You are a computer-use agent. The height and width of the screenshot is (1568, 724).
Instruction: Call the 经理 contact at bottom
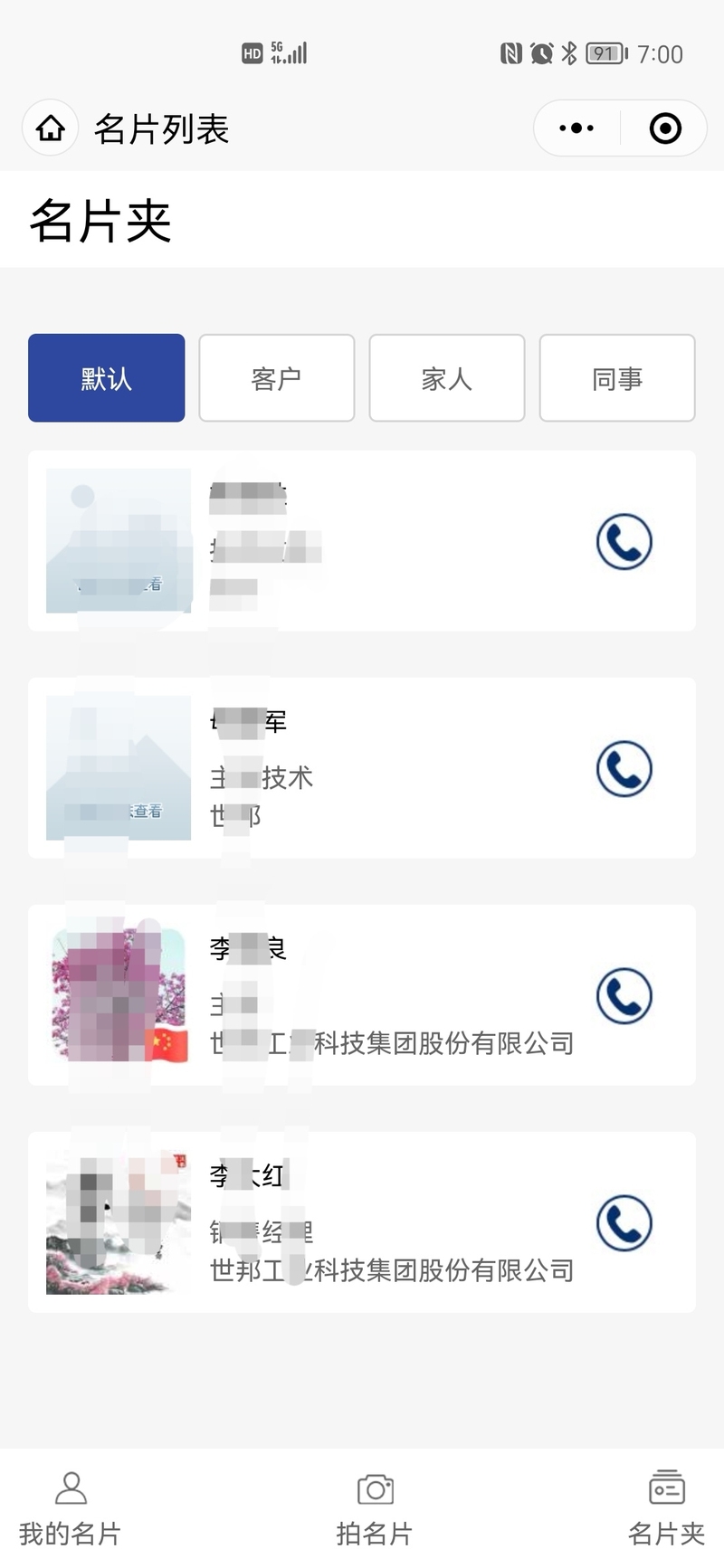pos(624,1223)
